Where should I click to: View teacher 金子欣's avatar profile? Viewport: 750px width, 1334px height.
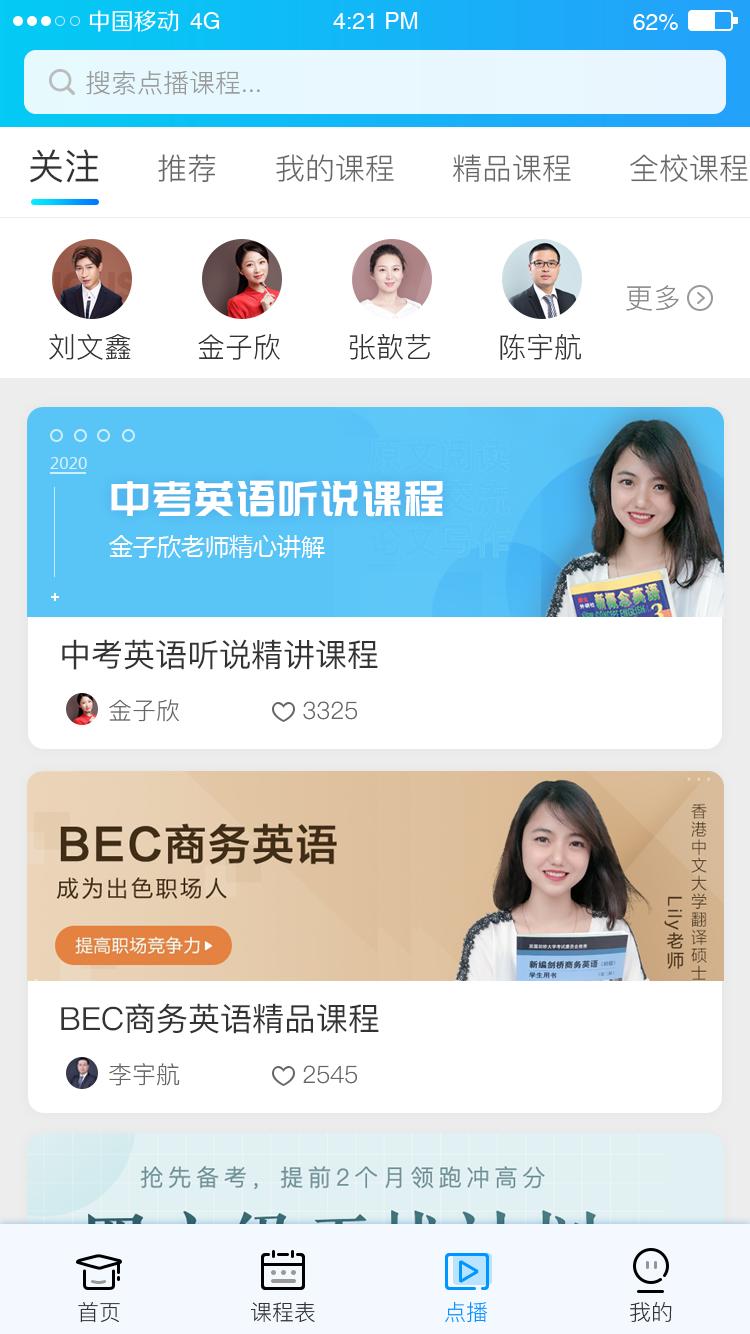click(x=241, y=279)
